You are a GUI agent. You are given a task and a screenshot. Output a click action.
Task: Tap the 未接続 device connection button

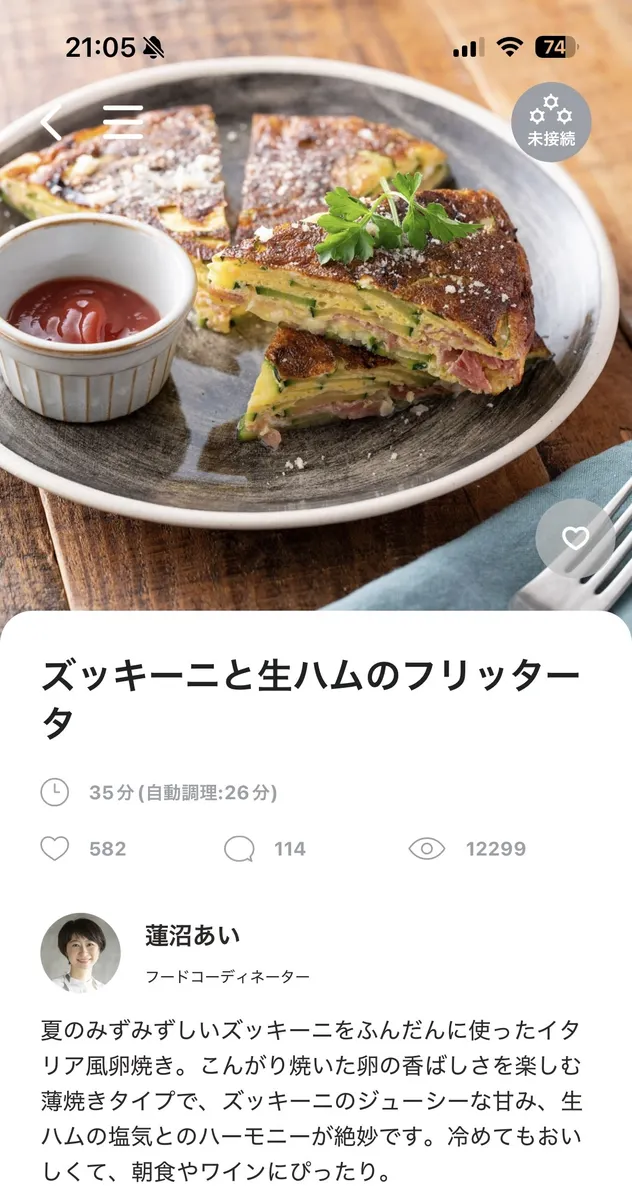coord(552,122)
